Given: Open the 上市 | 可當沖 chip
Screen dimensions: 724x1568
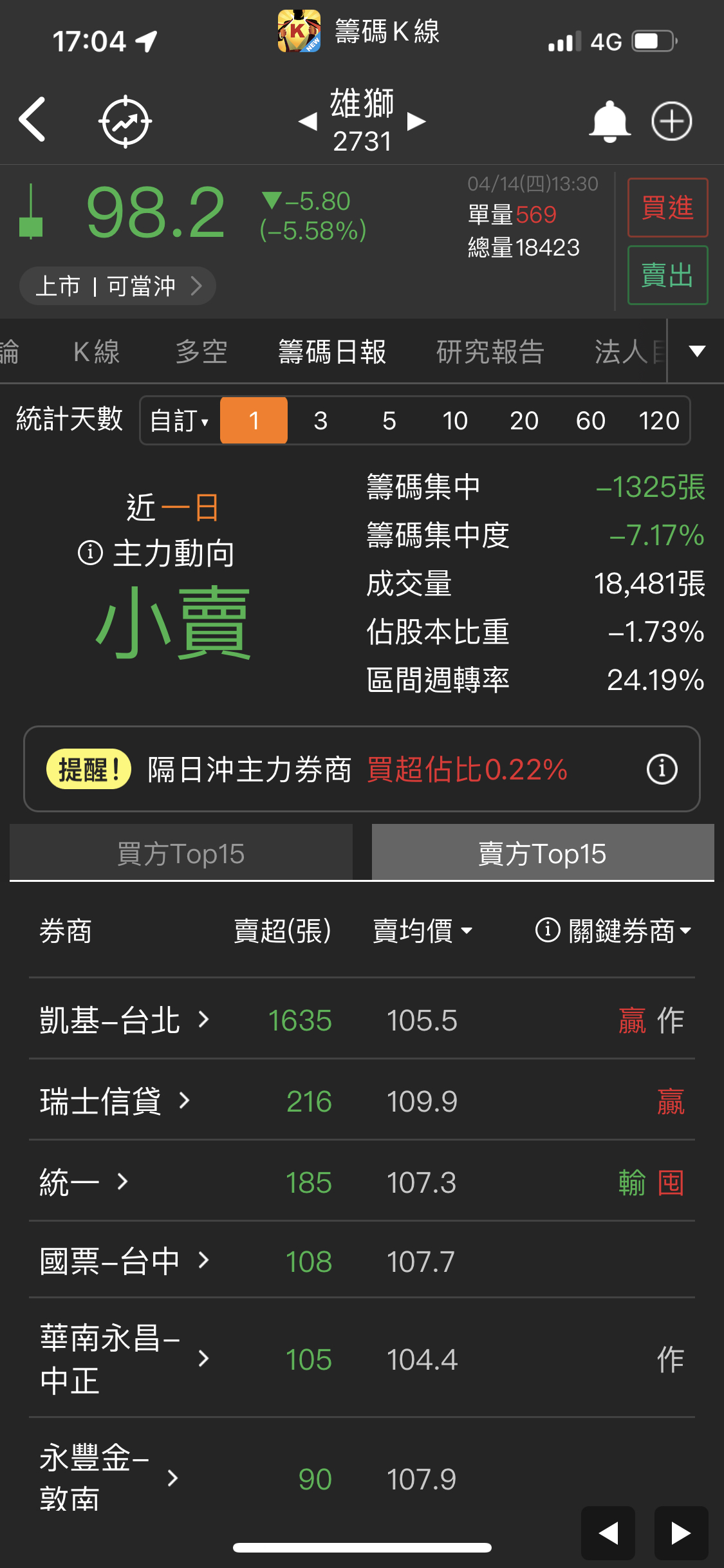Looking at the screenshot, I should click(x=118, y=286).
